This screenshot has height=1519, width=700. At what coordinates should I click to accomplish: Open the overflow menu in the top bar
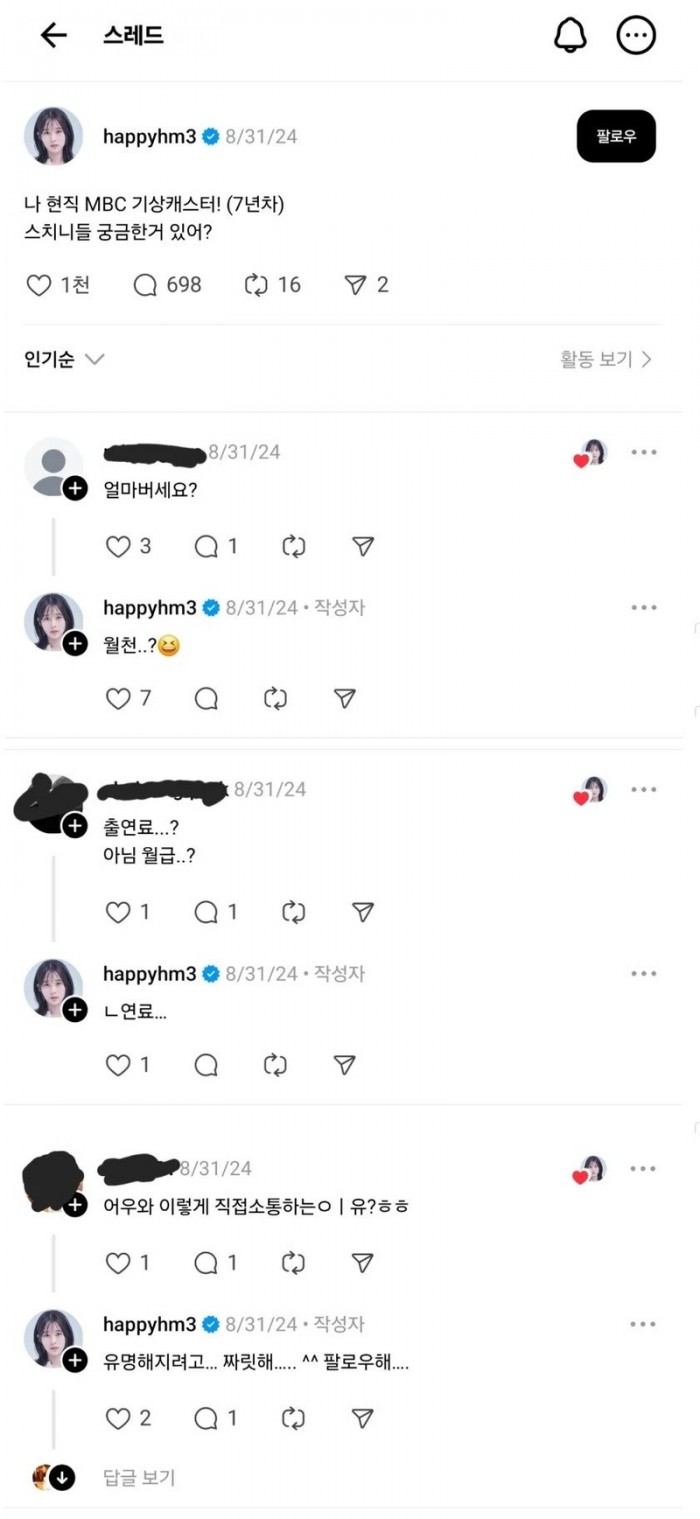tap(636, 36)
